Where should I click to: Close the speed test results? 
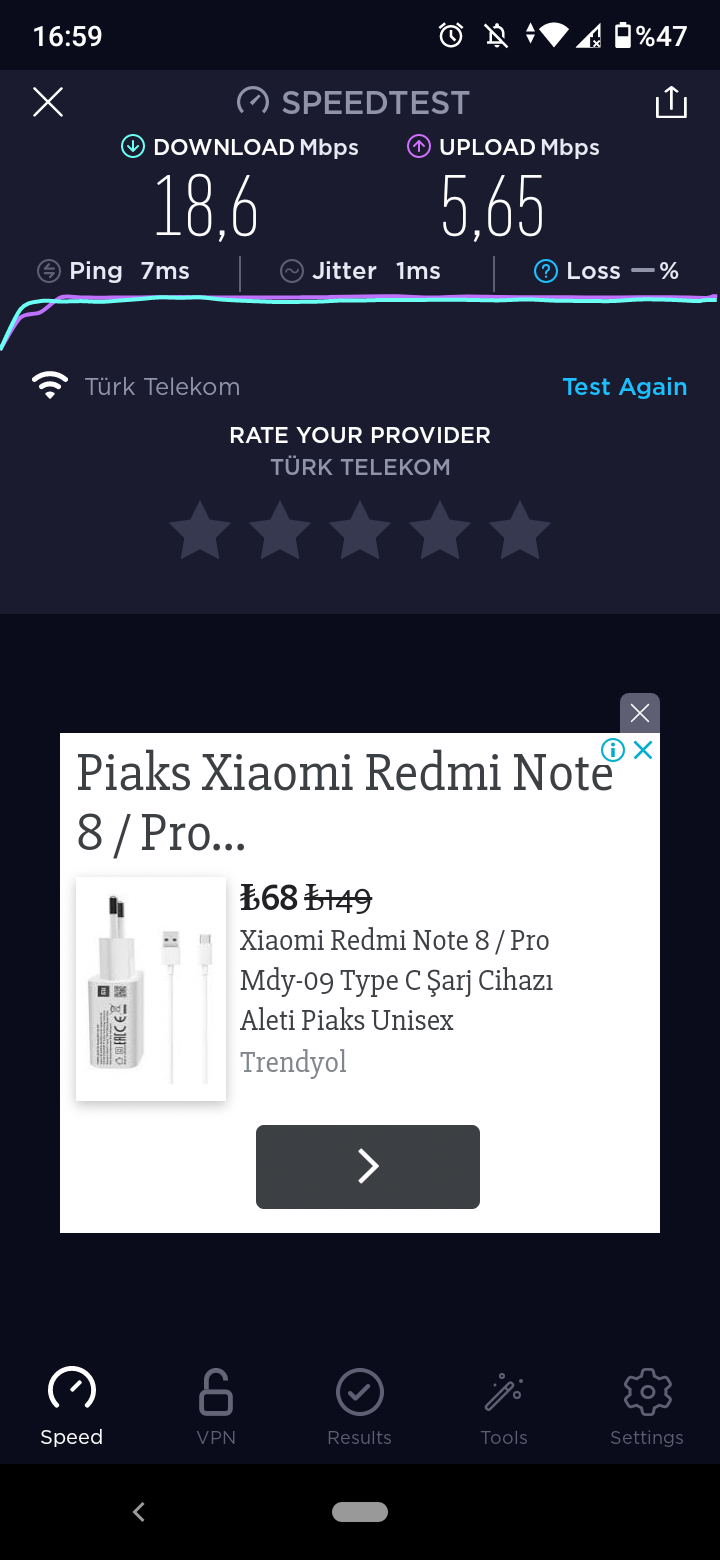tap(48, 102)
